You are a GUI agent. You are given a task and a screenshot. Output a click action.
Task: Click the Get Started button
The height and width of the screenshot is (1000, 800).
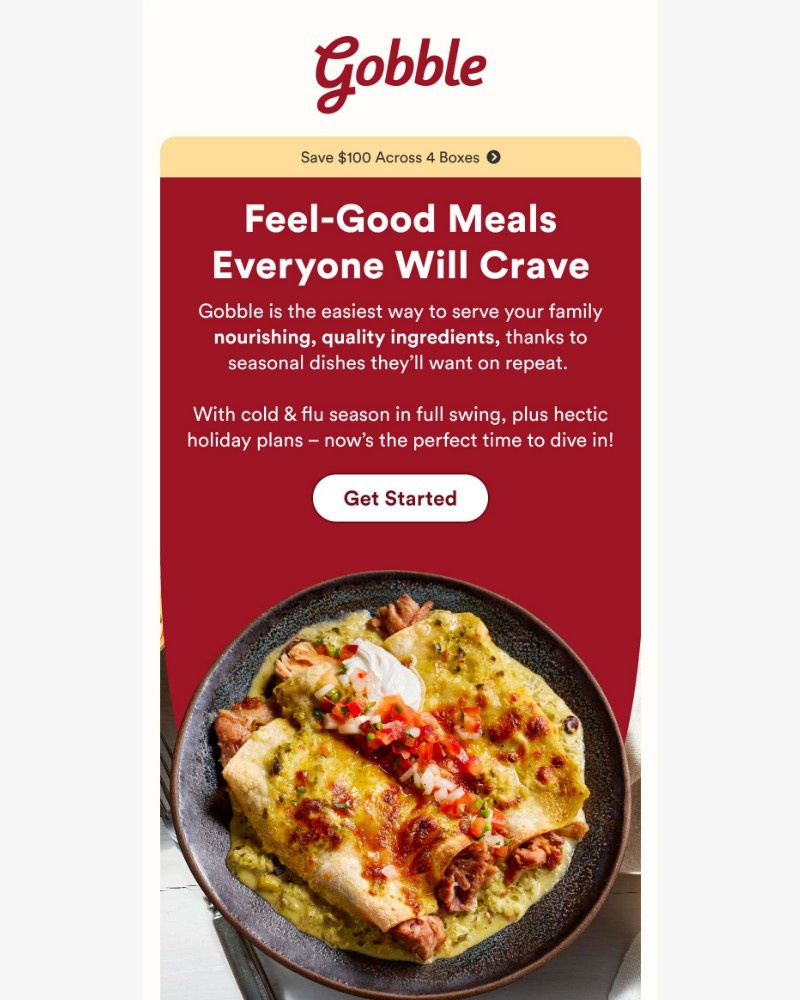[x=400, y=496]
